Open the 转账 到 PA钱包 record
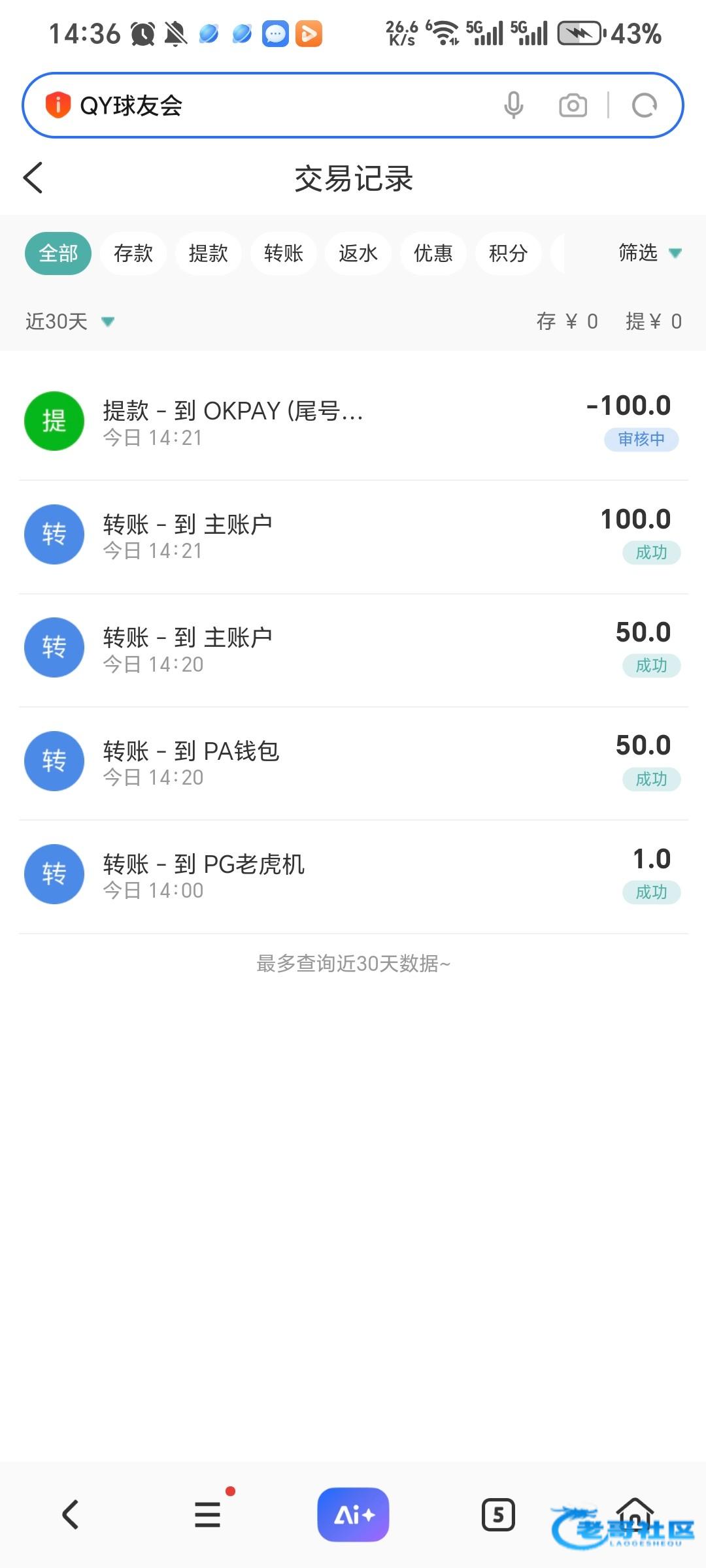This screenshot has height=1568, width=706. pyautogui.click(x=353, y=762)
